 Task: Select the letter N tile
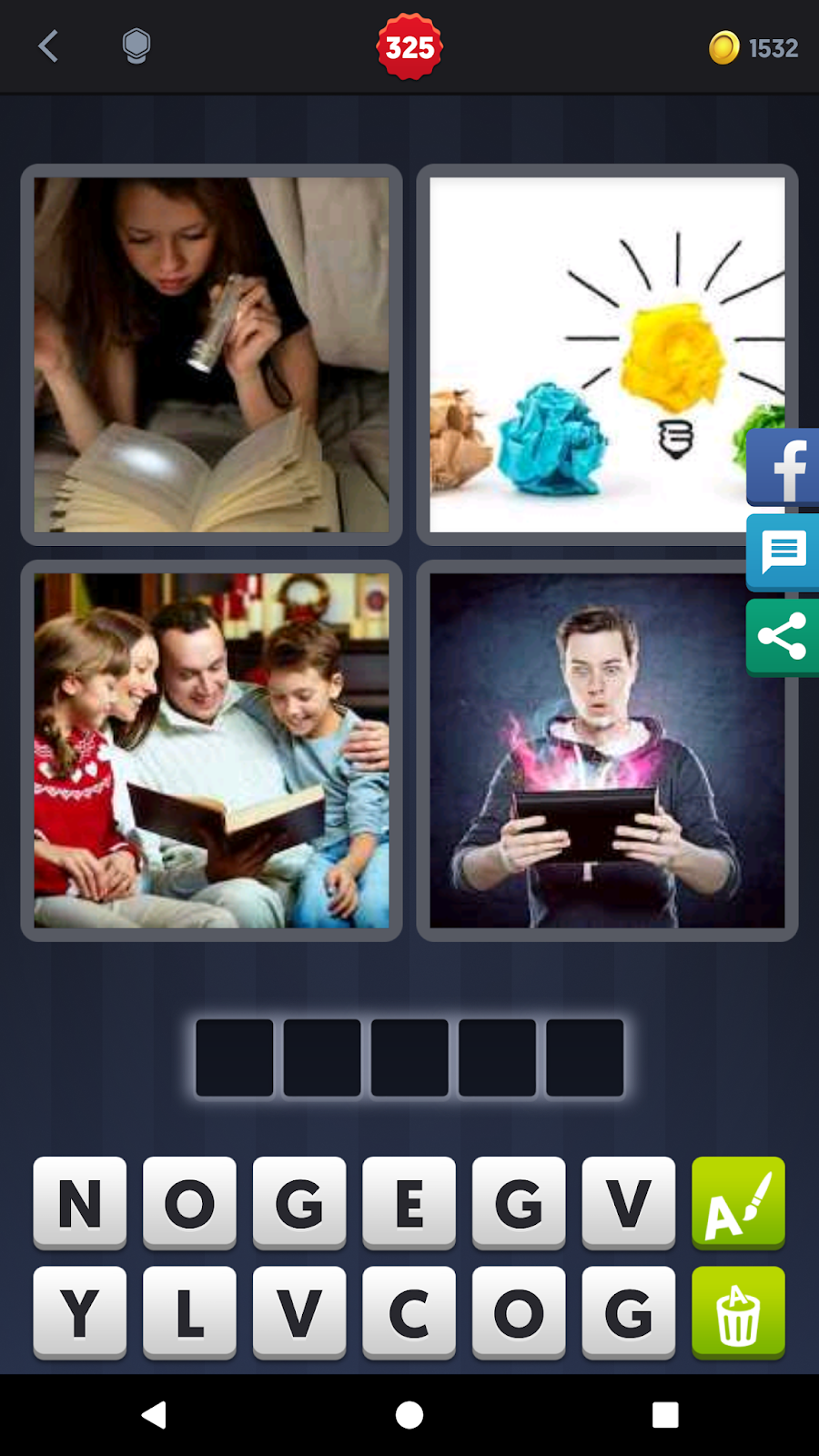pyautogui.click(x=80, y=1202)
